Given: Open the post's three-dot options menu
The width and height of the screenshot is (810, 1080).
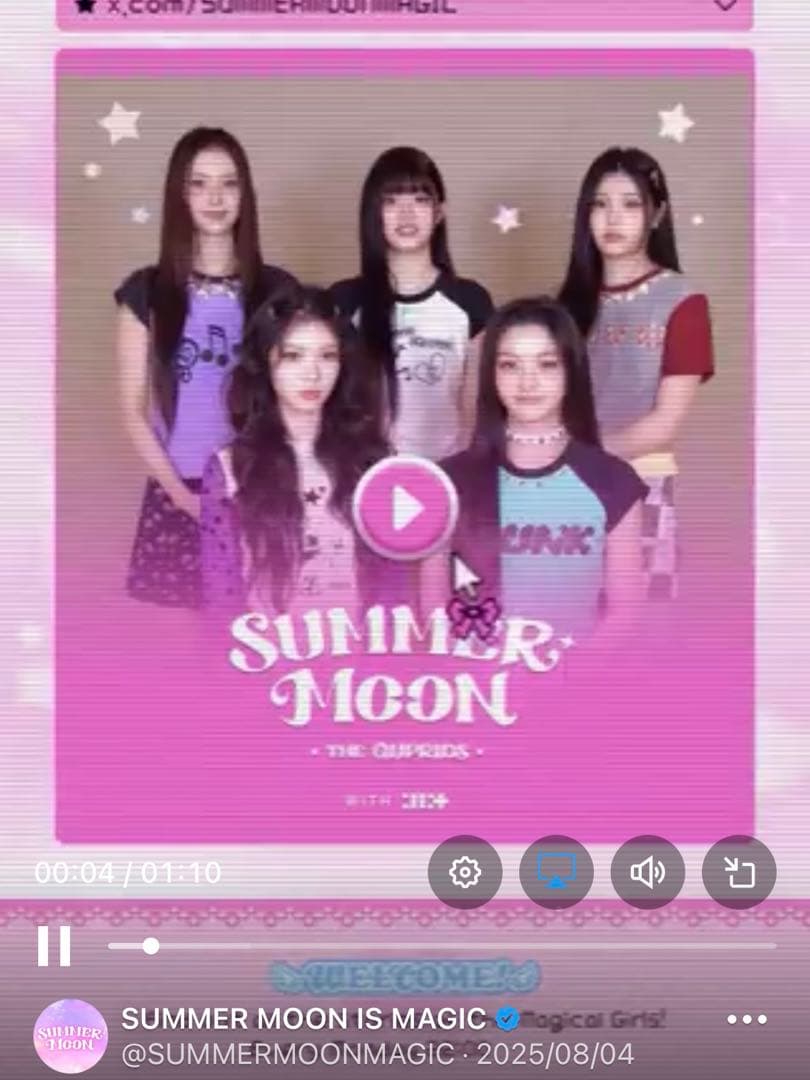Looking at the screenshot, I should pyautogui.click(x=746, y=1020).
